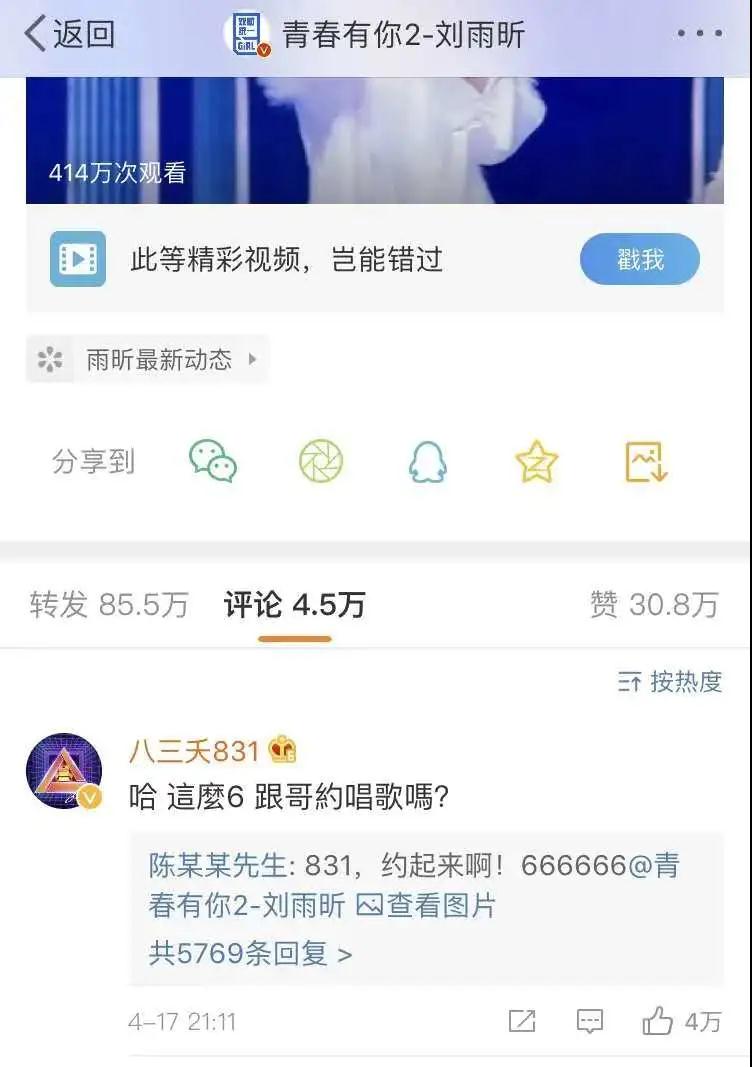This screenshot has width=752, height=1067.
Task: Share to QZone star icon
Action: [x=536, y=462]
